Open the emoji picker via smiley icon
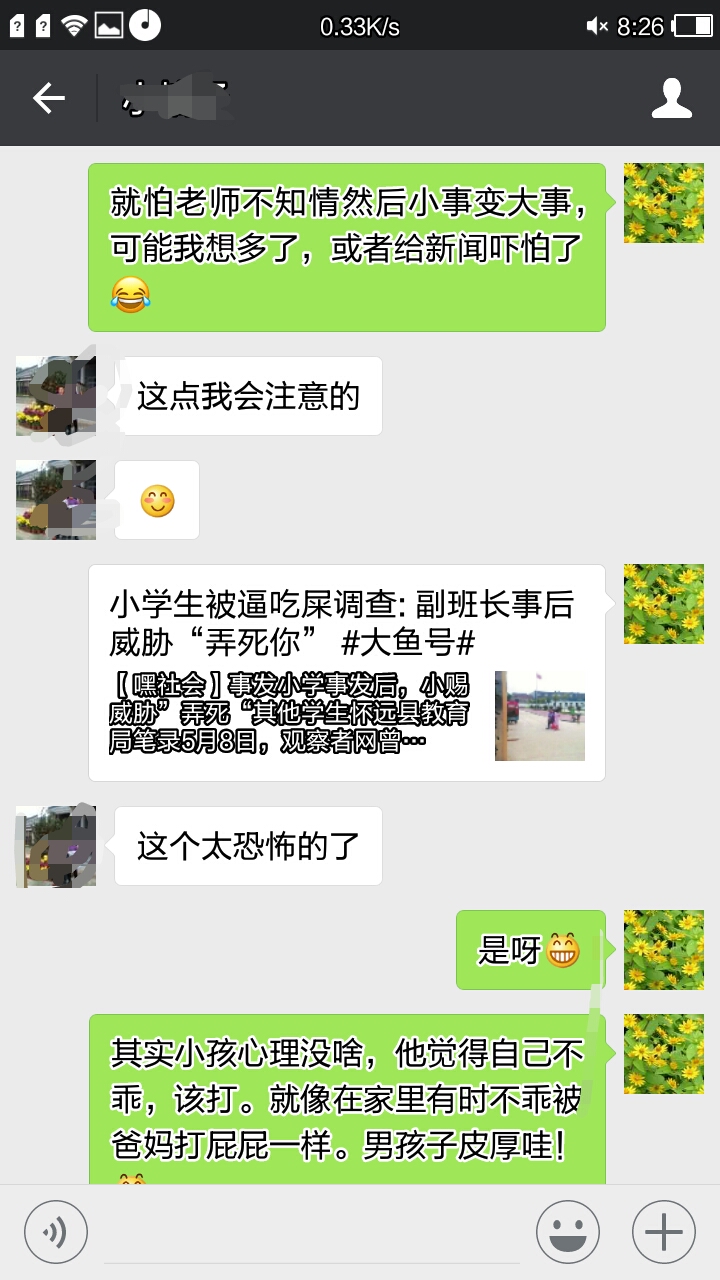The height and width of the screenshot is (1280, 720). tap(566, 1231)
